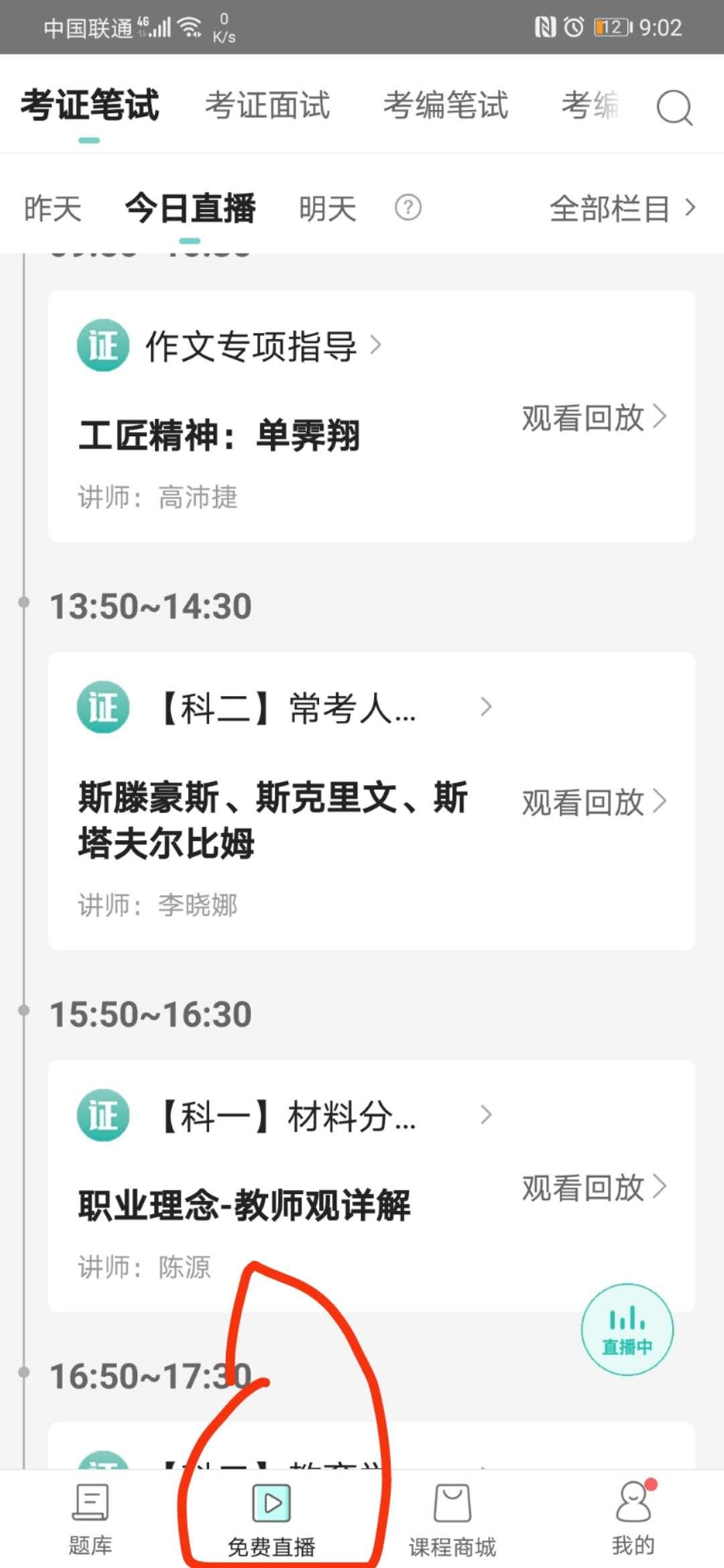The height and width of the screenshot is (1568, 724).
Task: Select the 明天 schedule tab
Action: click(x=328, y=208)
